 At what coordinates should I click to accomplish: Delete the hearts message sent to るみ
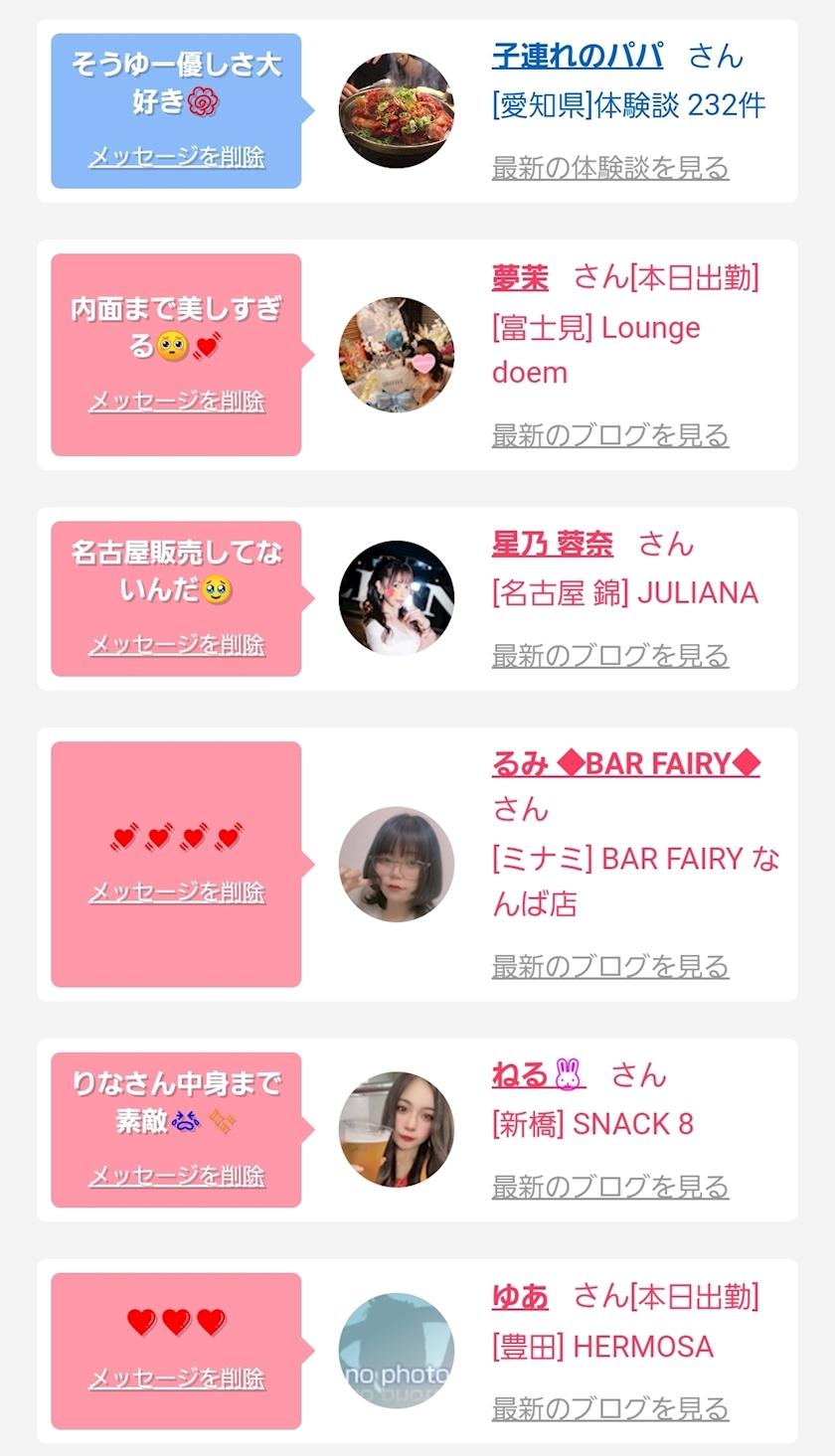click(x=177, y=892)
